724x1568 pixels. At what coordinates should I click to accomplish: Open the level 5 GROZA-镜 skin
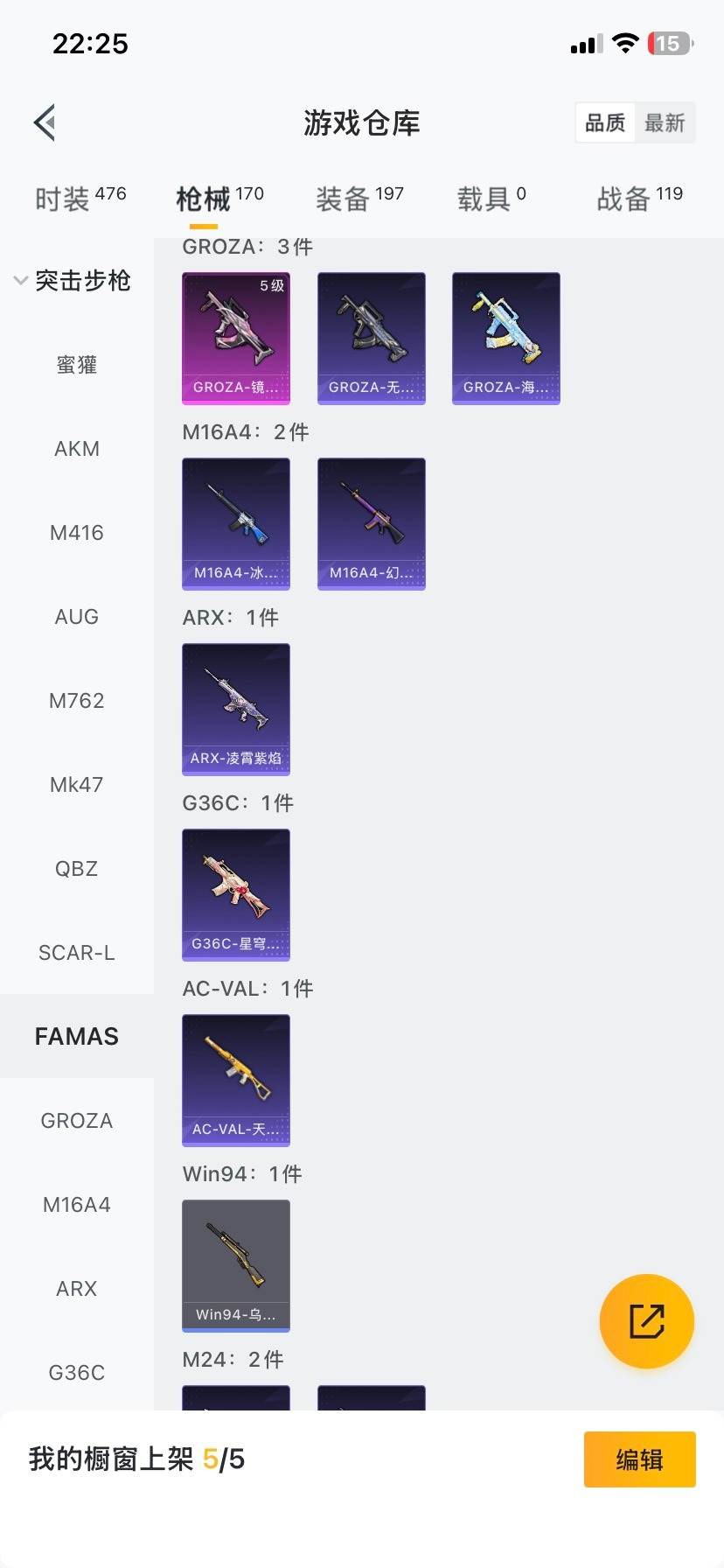236,338
